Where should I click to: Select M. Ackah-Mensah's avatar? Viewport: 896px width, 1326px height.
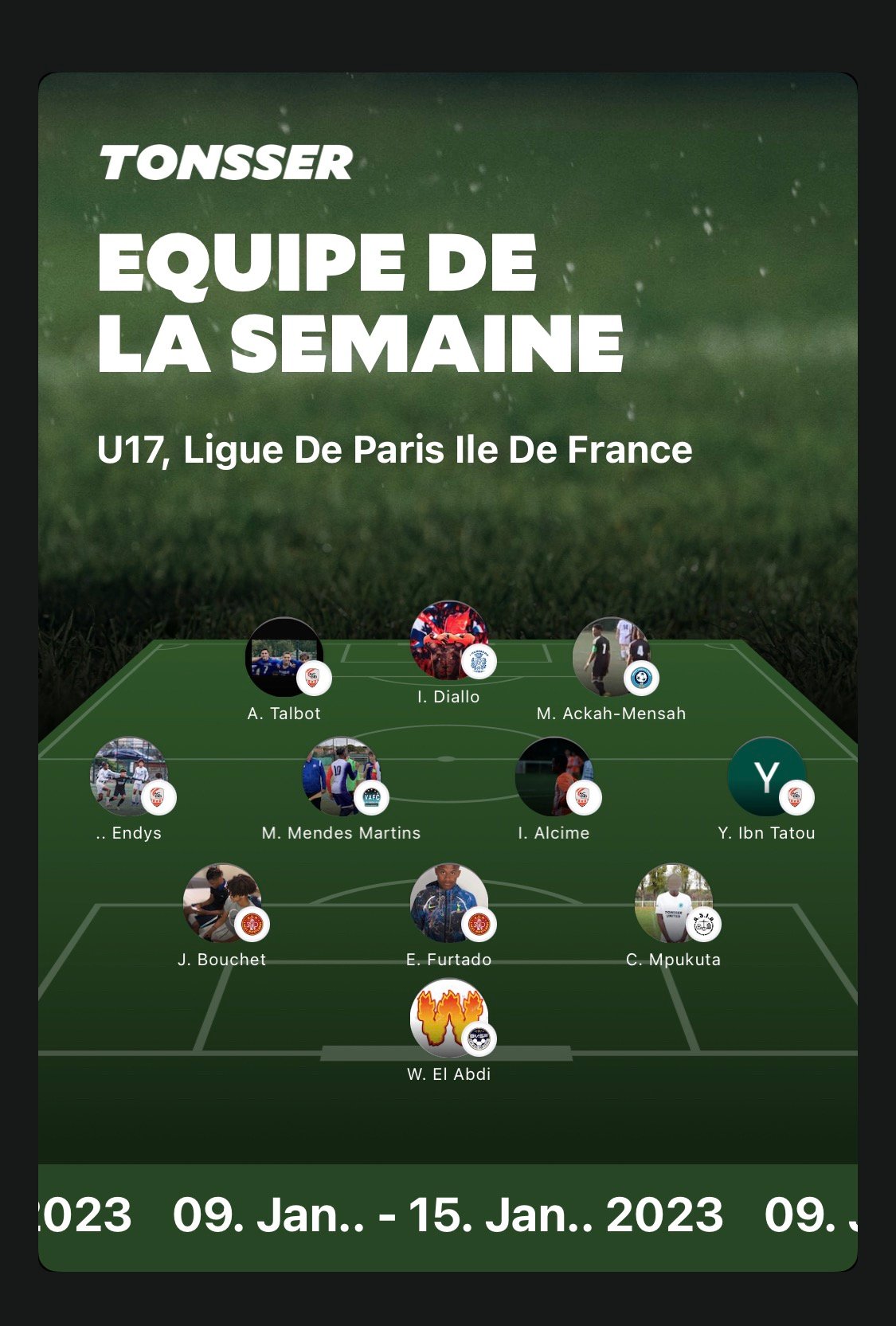pos(612,657)
